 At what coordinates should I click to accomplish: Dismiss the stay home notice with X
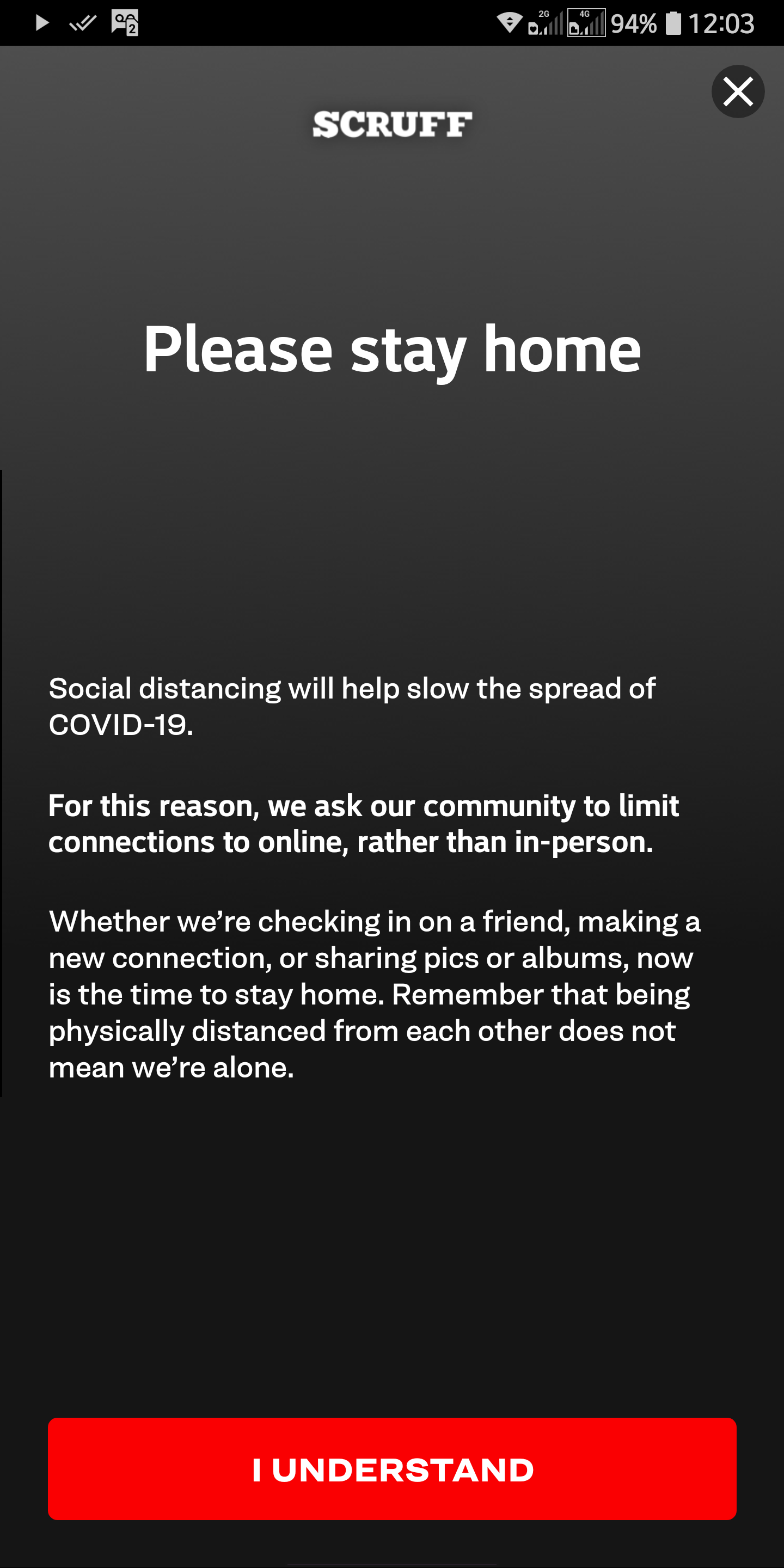click(738, 92)
